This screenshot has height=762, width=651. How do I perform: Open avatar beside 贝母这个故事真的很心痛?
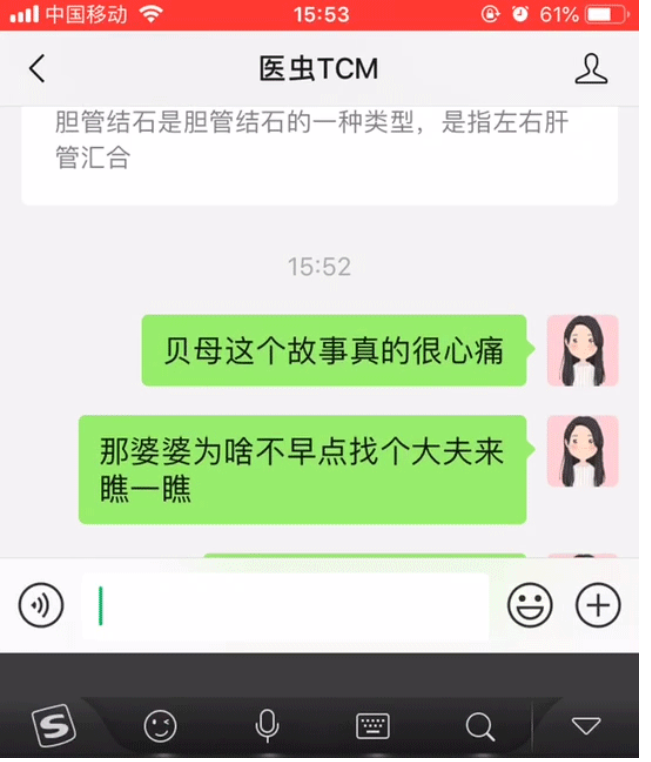click(x=582, y=350)
